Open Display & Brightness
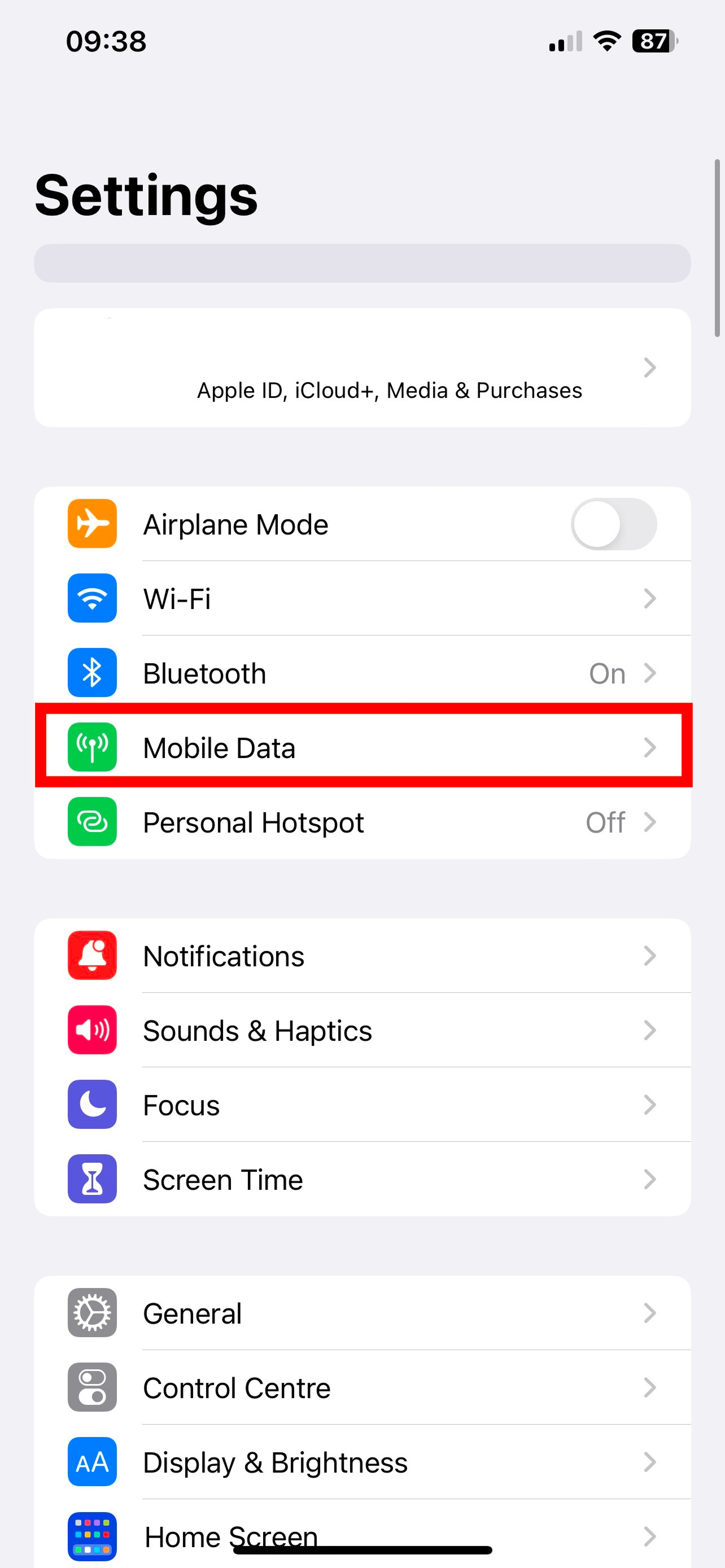 pos(362,1462)
